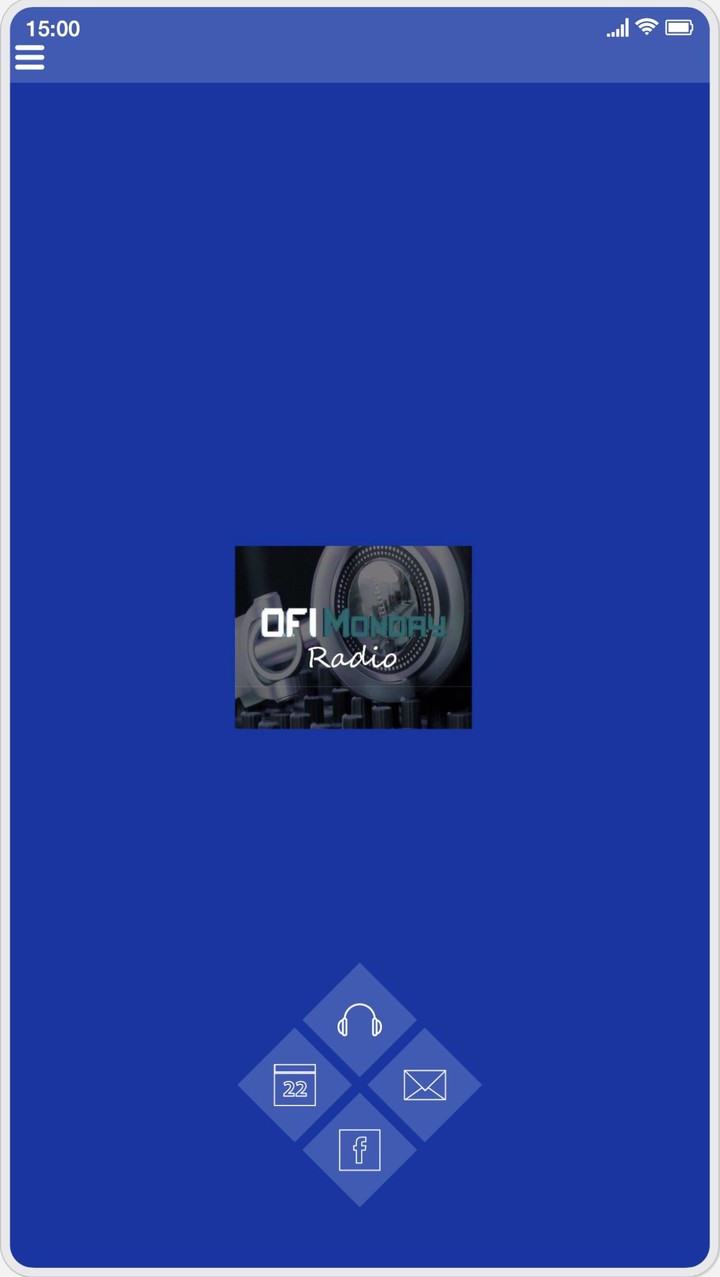This screenshot has width=720, height=1277.
Task: Click the OFI Monday Radio logo
Action: (353, 636)
